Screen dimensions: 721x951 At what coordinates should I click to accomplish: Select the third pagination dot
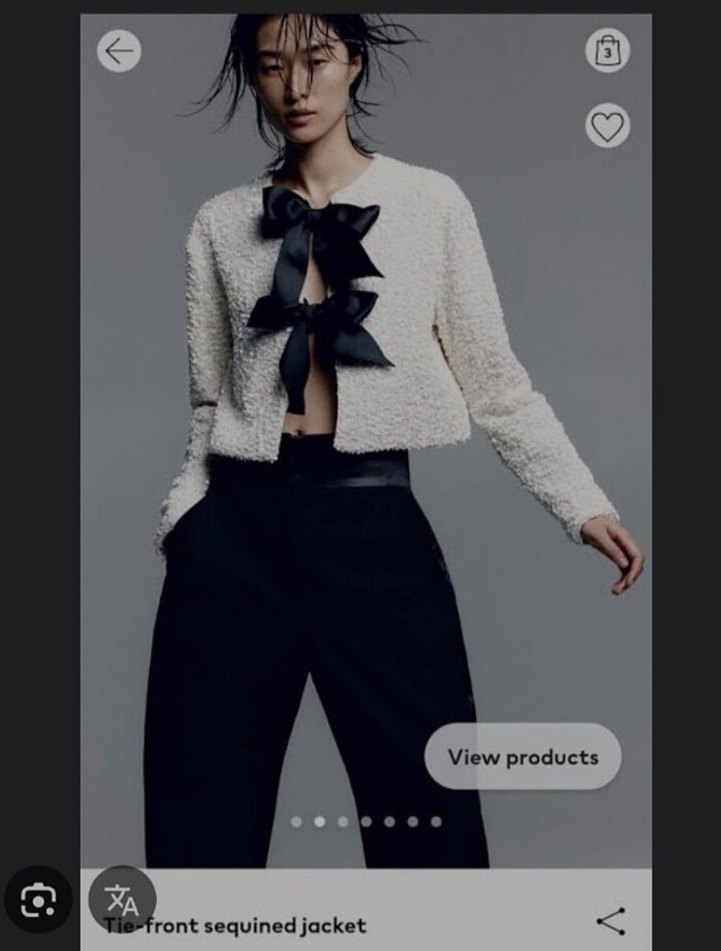pyautogui.click(x=343, y=820)
